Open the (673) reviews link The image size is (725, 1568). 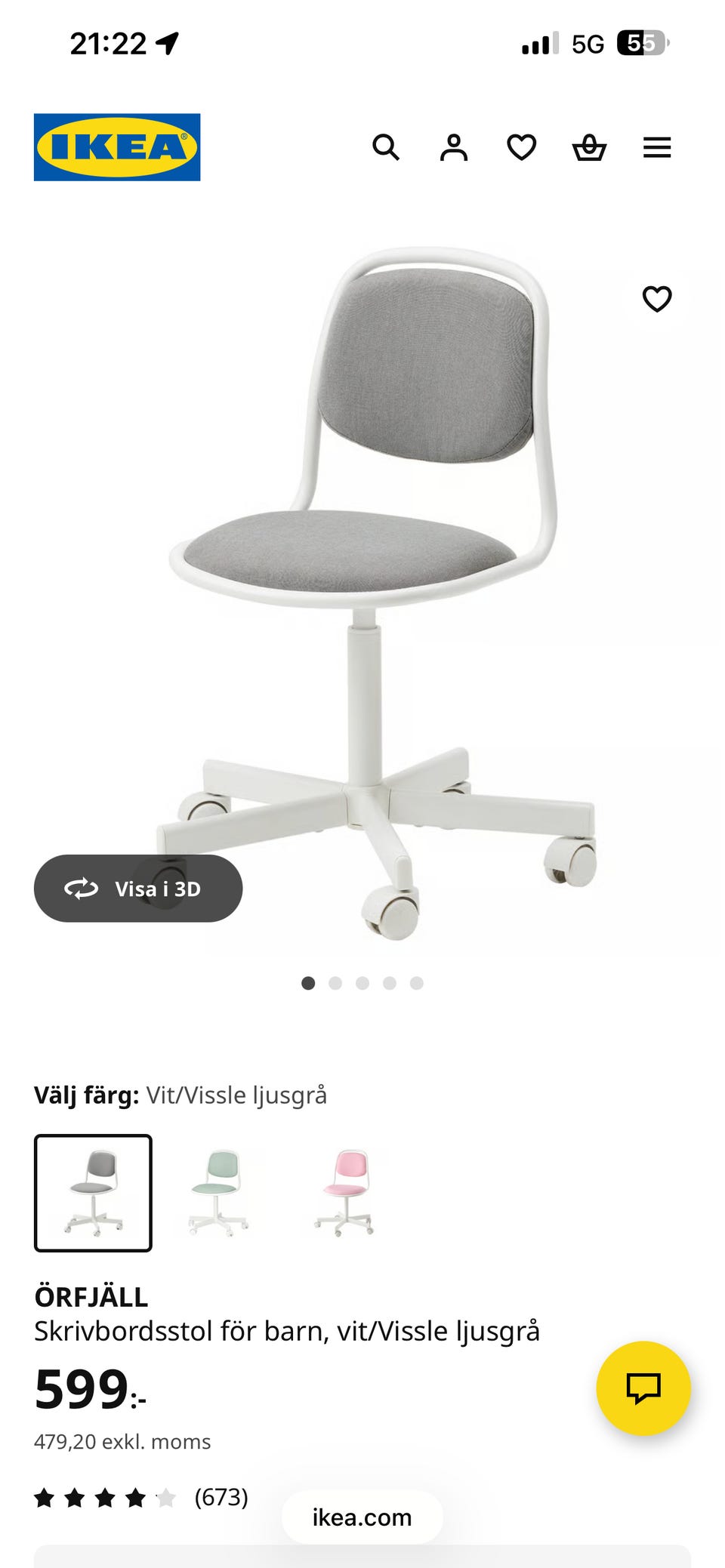[221, 1497]
